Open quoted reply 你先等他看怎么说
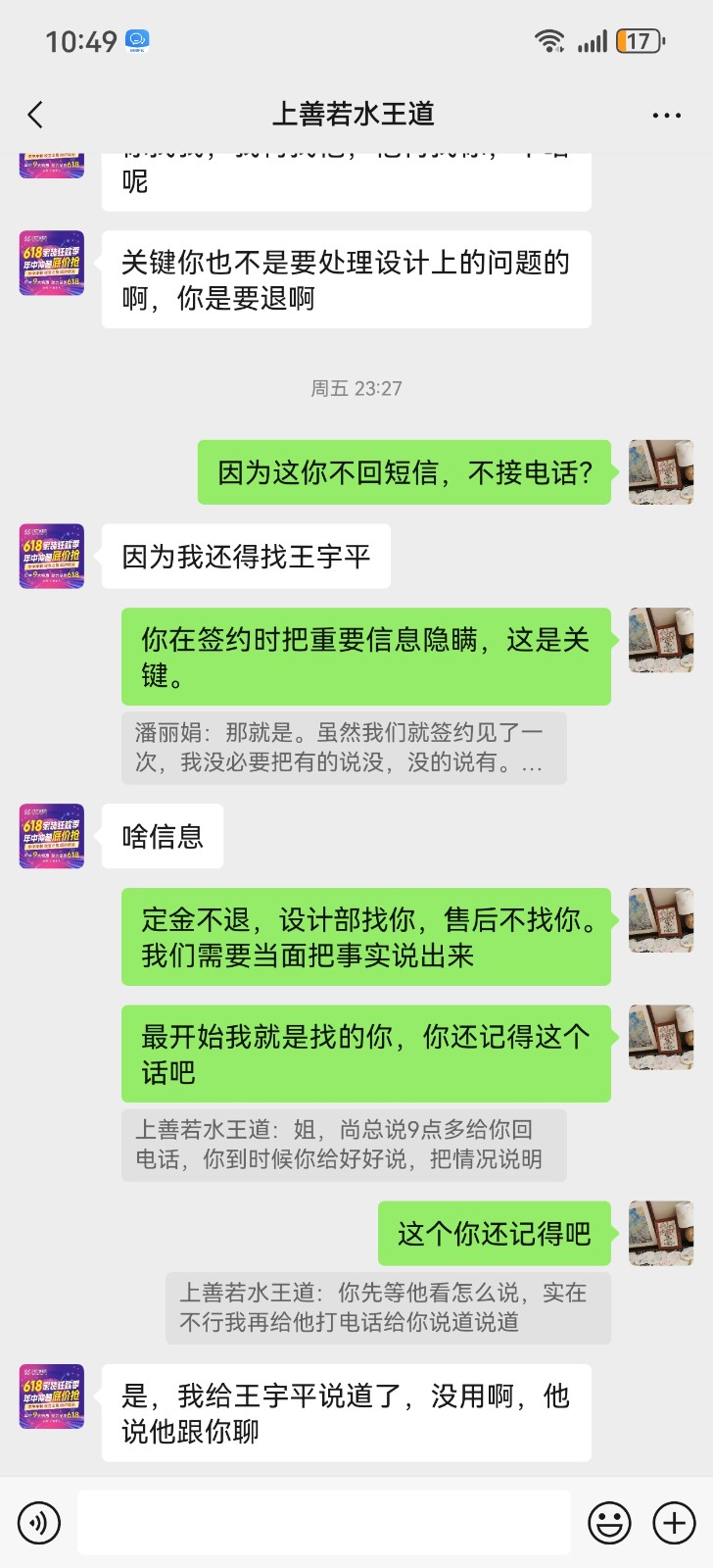The height and width of the screenshot is (1568, 713). click(x=388, y=1307)
